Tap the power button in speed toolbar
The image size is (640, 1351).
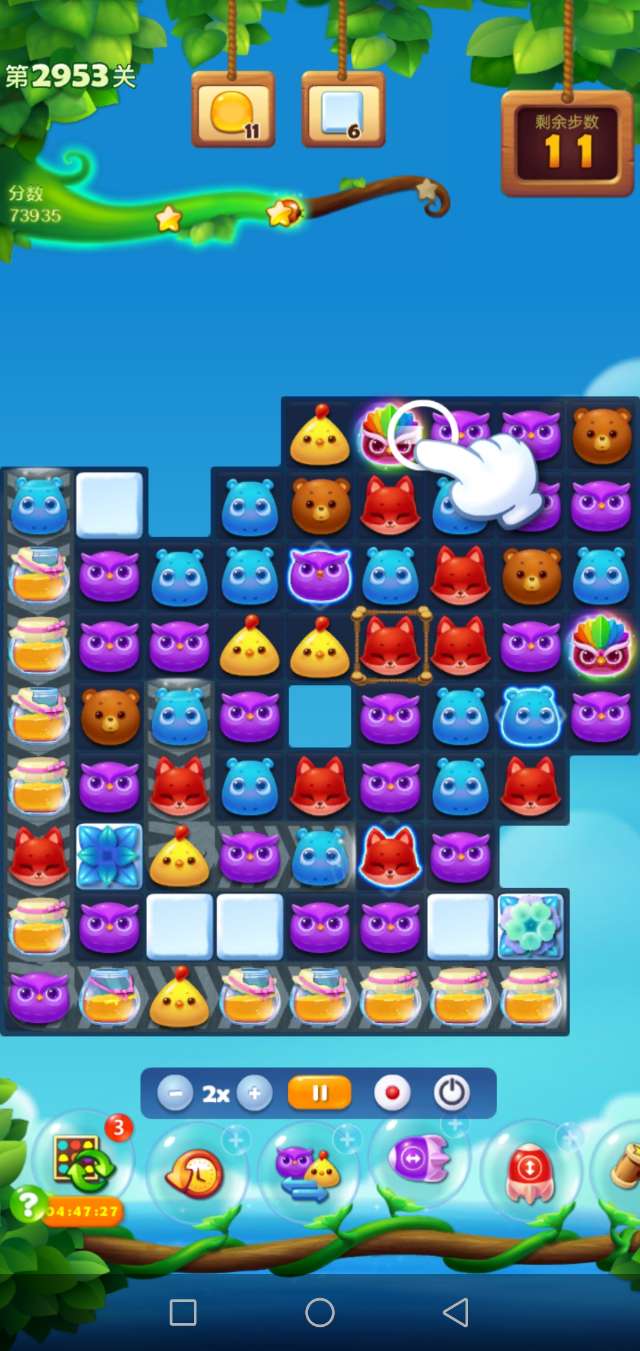(x=452, y=1094)
